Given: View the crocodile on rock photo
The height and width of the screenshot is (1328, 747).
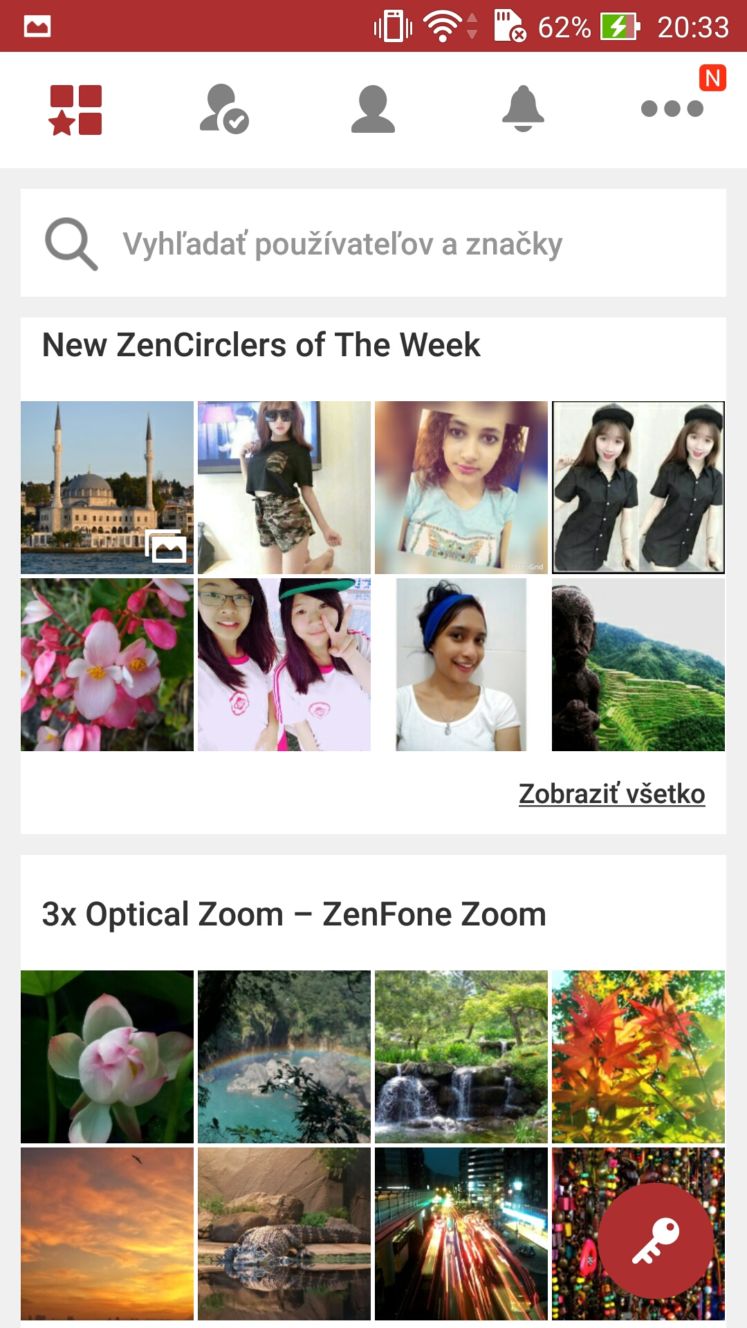Looking at the screenshot, I should [284, 1234].
